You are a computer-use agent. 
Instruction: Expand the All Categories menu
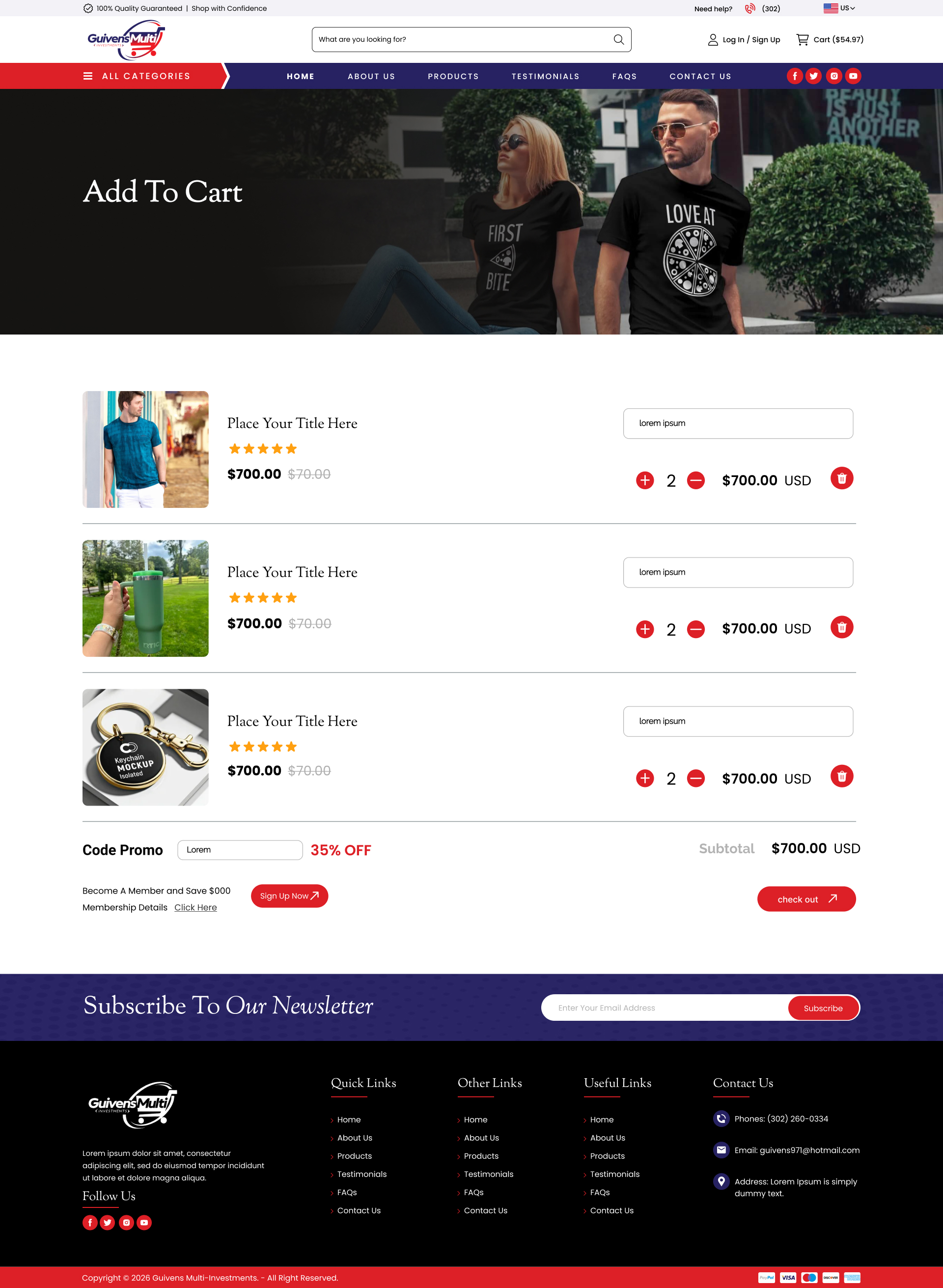pos(137,76)
